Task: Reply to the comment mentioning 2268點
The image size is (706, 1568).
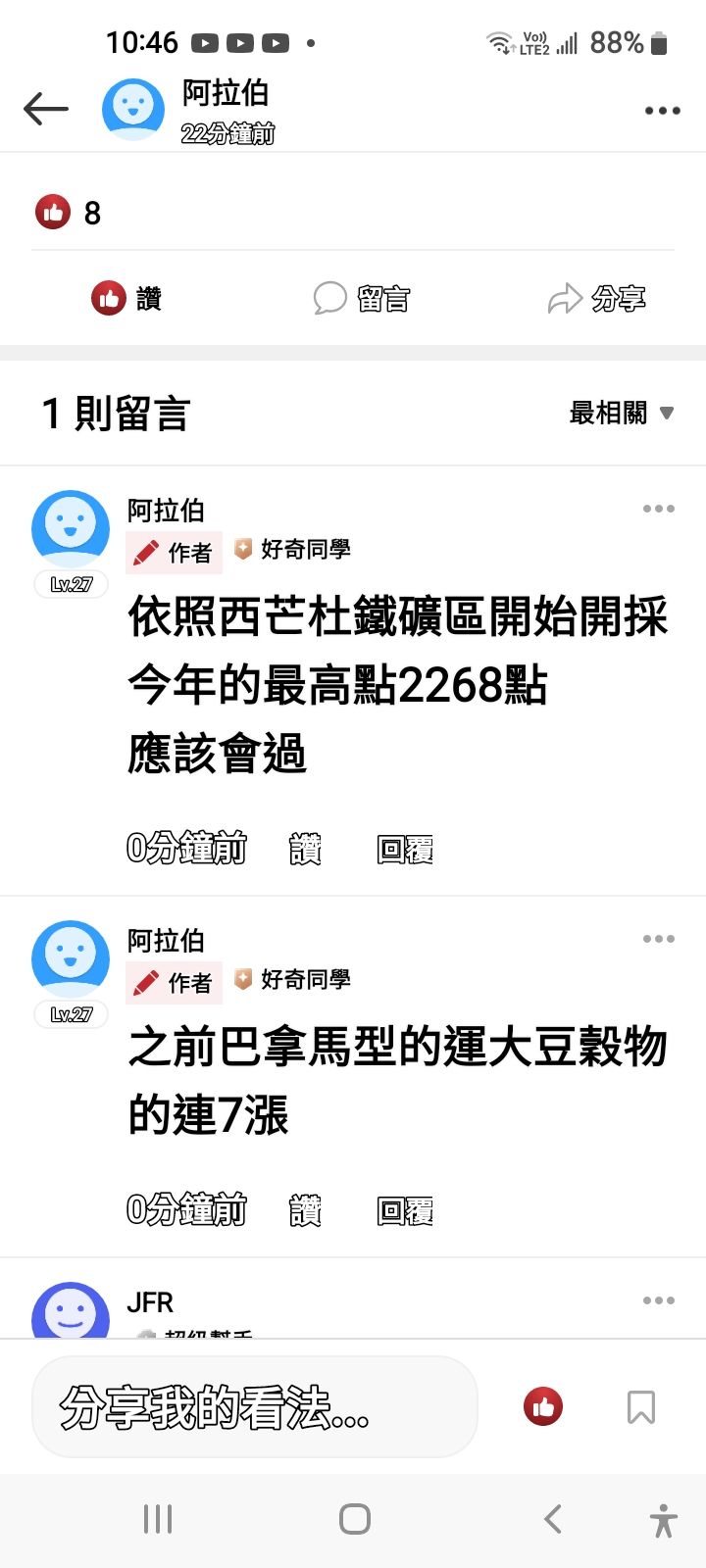Action: tap(405, 849)
